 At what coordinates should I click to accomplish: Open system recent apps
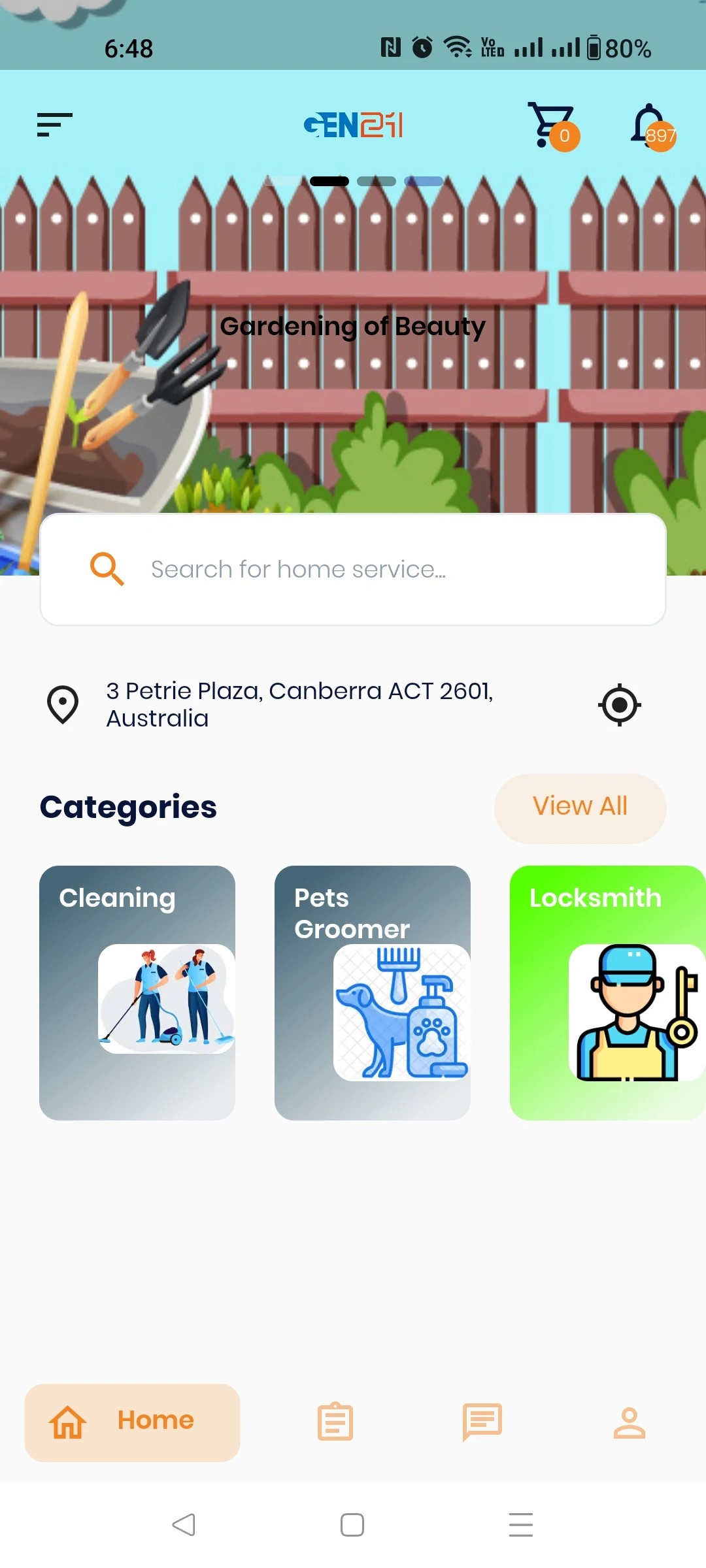point(520,1525)
